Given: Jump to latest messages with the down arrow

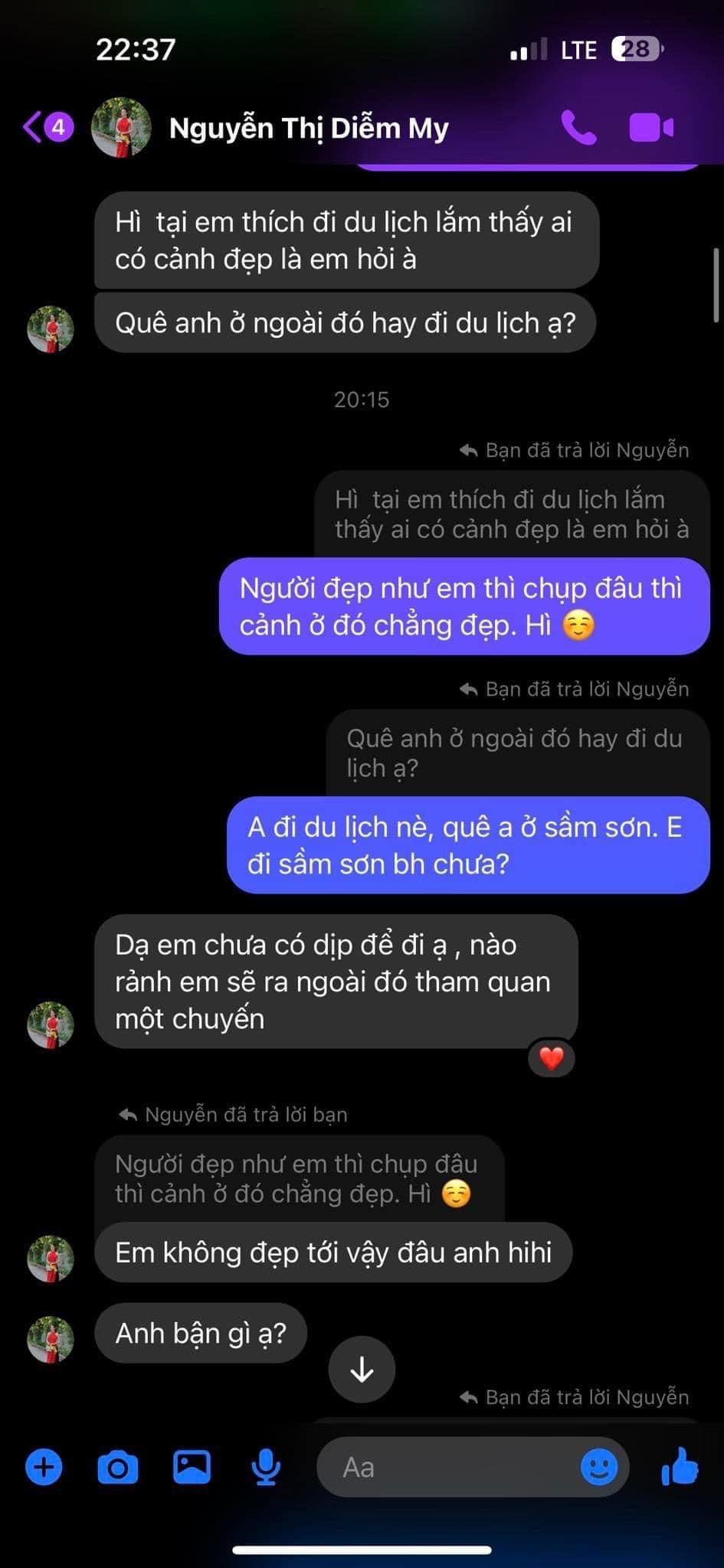Looking at the screenshot, I should pyautogui.click(x=362, y=1370).
